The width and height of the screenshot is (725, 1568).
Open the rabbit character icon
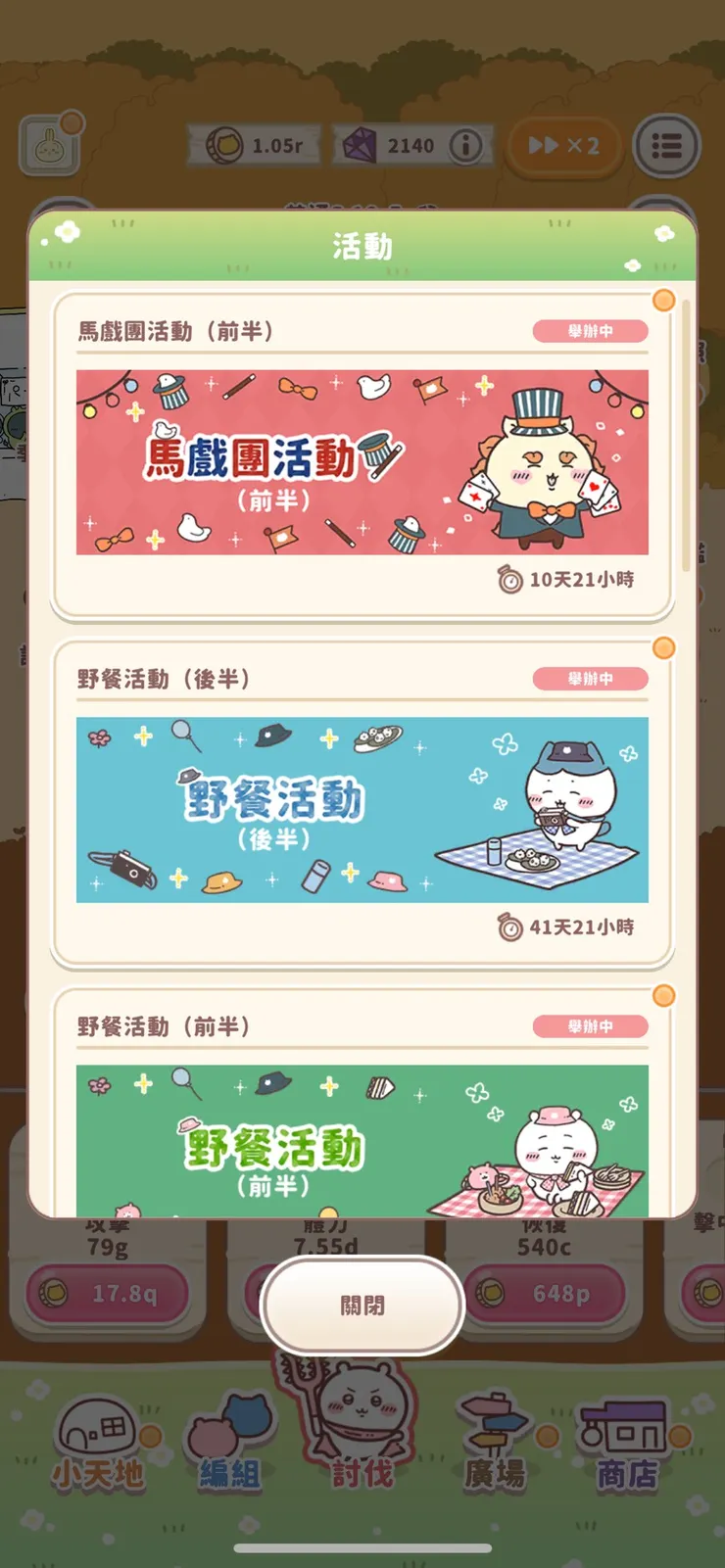coord(49,147)
